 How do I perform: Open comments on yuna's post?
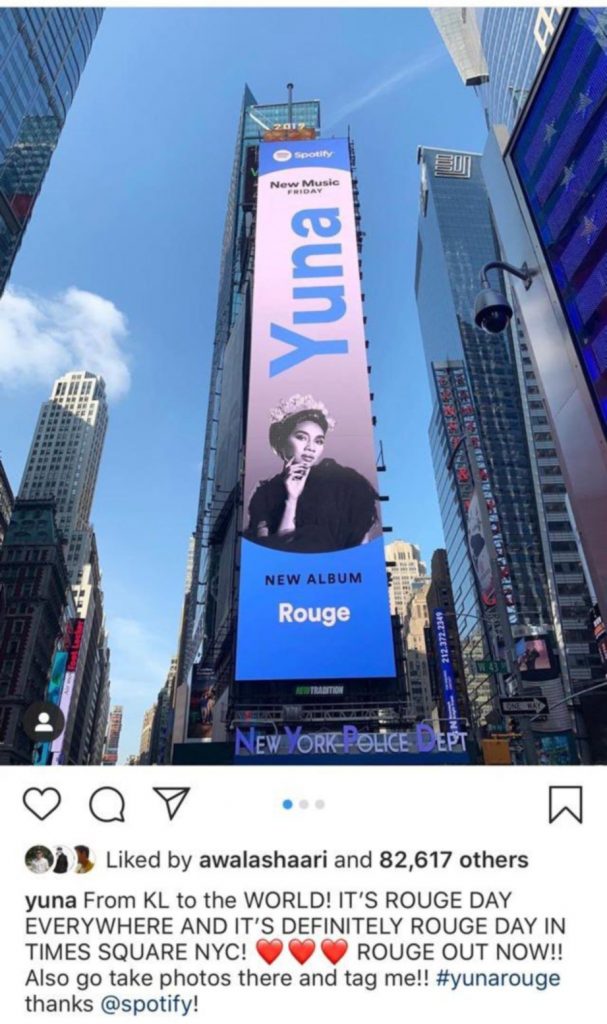[100, 804]
